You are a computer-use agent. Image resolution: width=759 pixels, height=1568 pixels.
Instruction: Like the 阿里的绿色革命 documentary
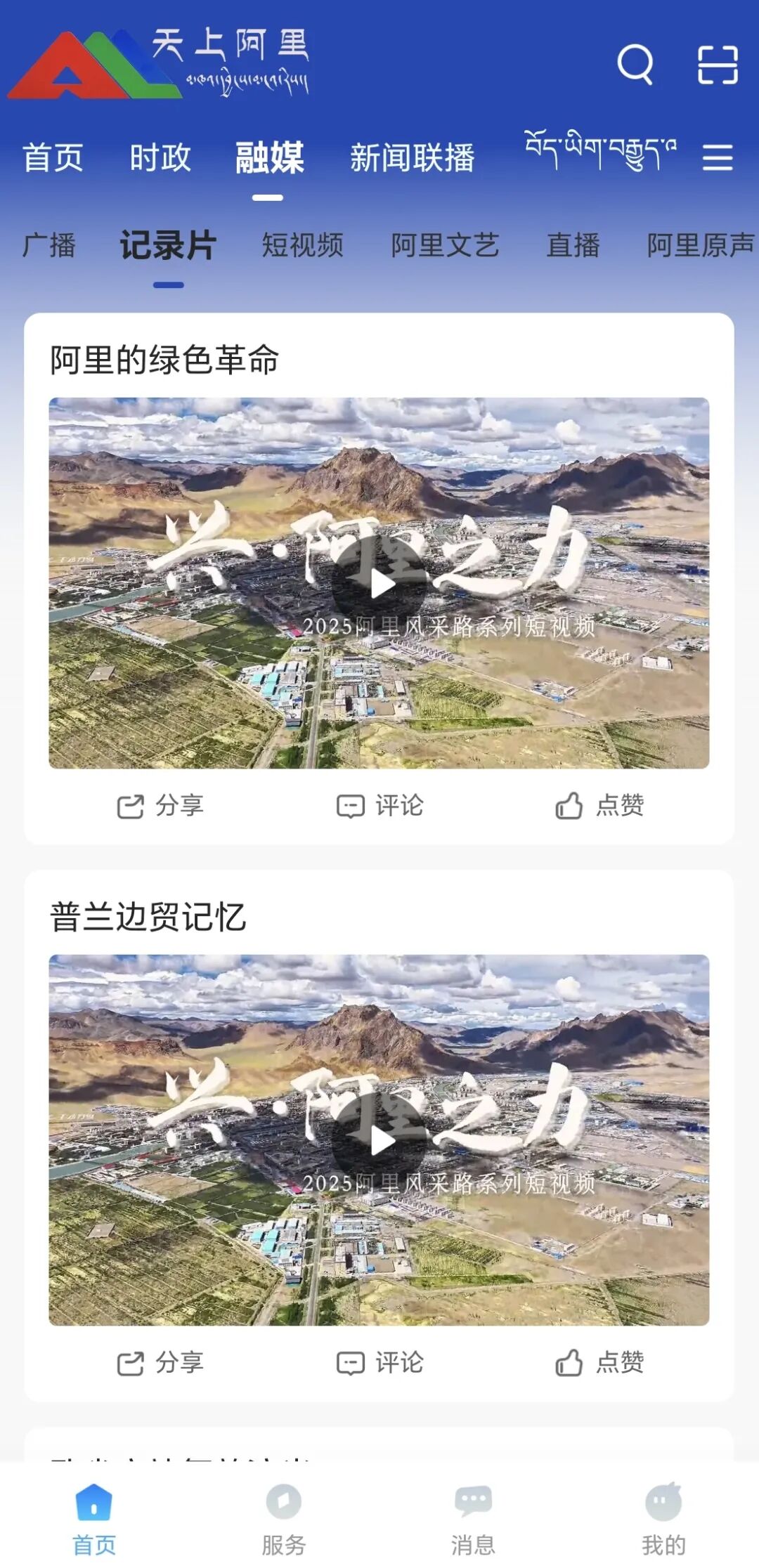tap(599, 806)
